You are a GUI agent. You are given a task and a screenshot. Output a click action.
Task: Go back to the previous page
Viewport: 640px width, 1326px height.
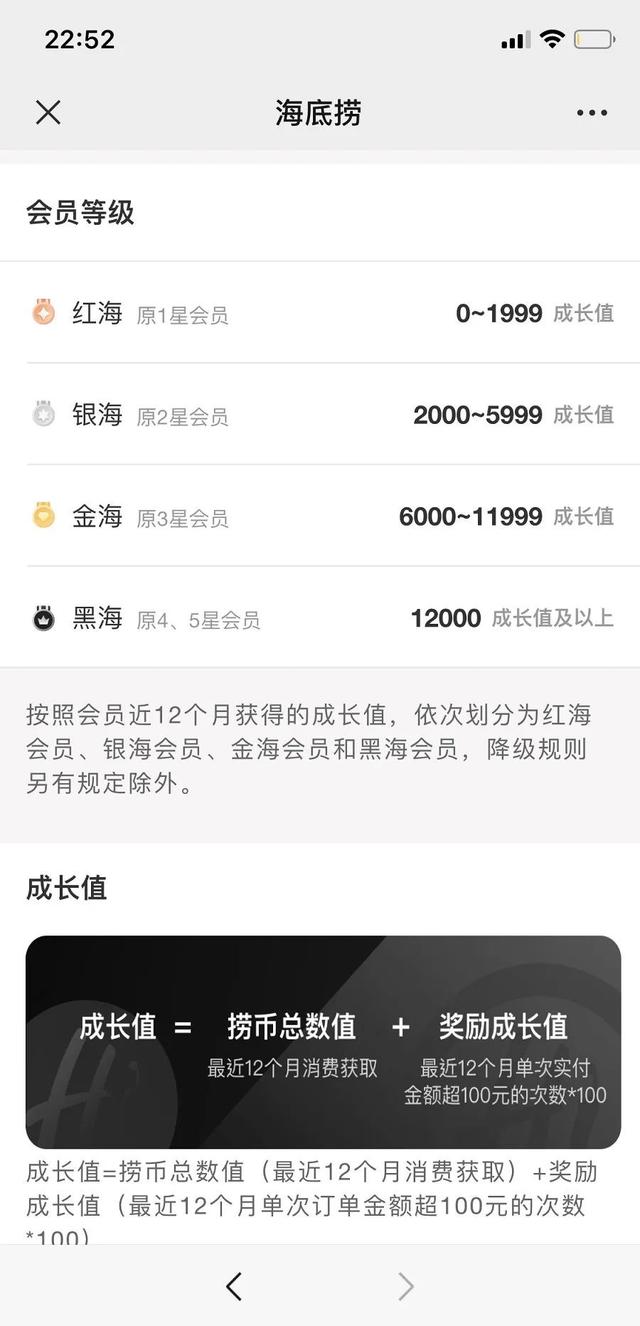point(234,1286)
